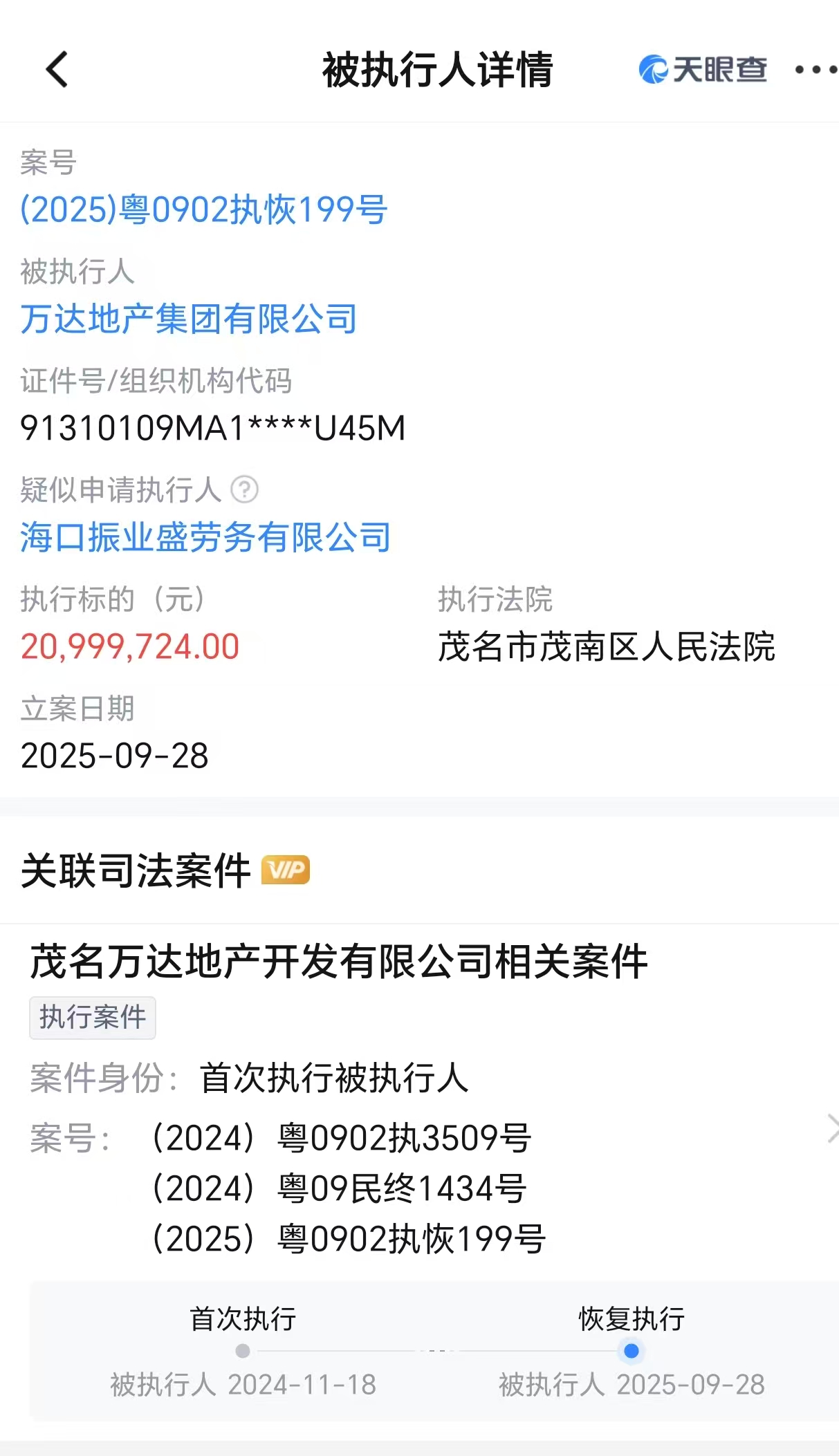
Task: View company 万达地产集团有限公司
Action: 189,319
